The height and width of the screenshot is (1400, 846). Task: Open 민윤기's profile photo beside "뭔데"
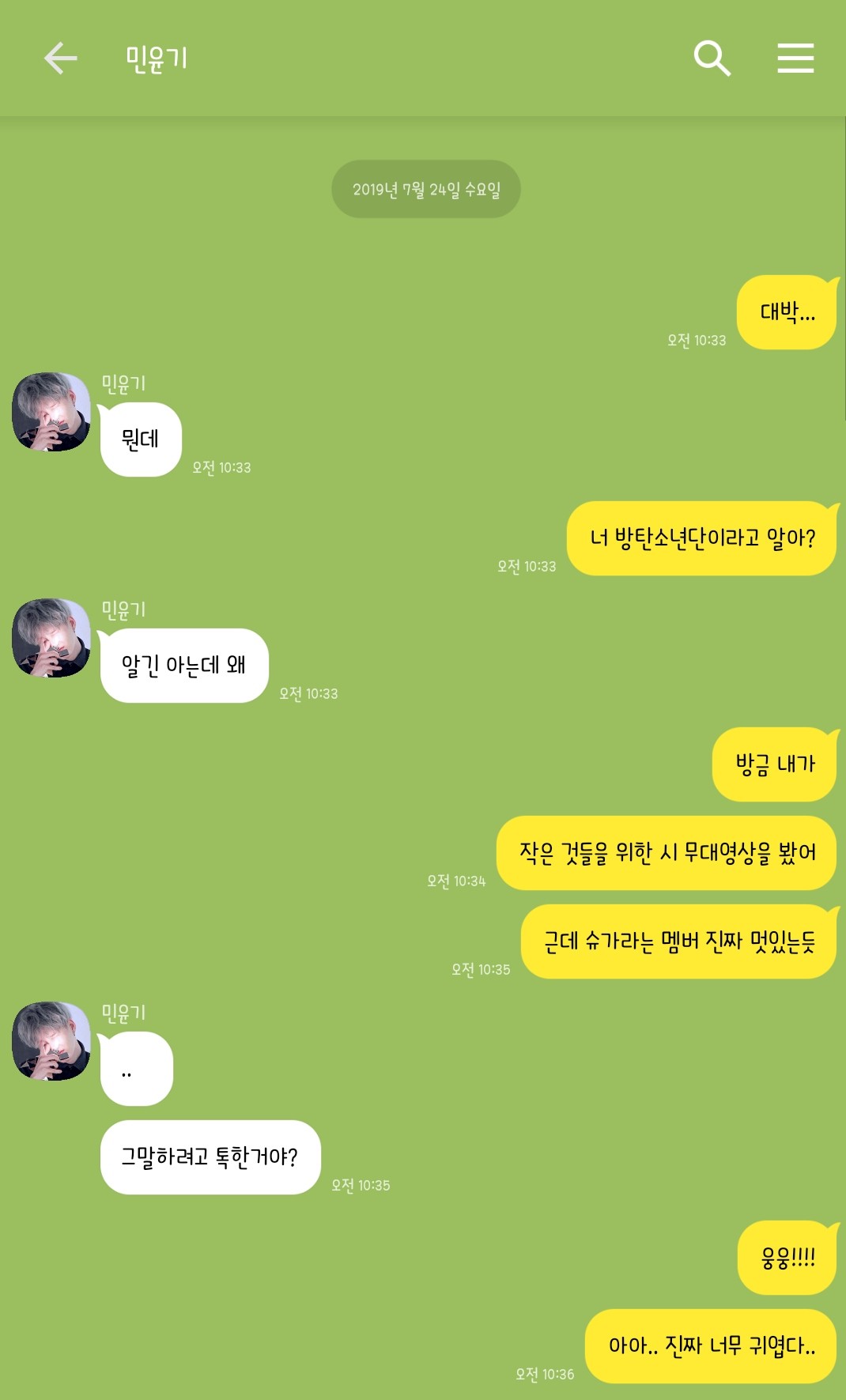51,412
